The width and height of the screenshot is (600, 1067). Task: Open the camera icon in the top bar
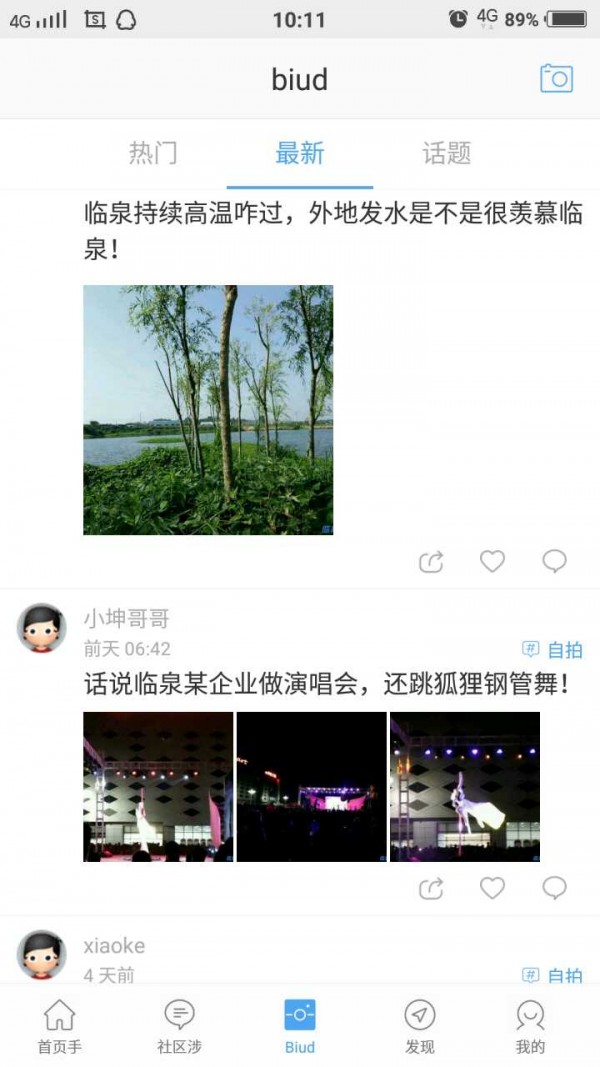(x=556, y=79)
